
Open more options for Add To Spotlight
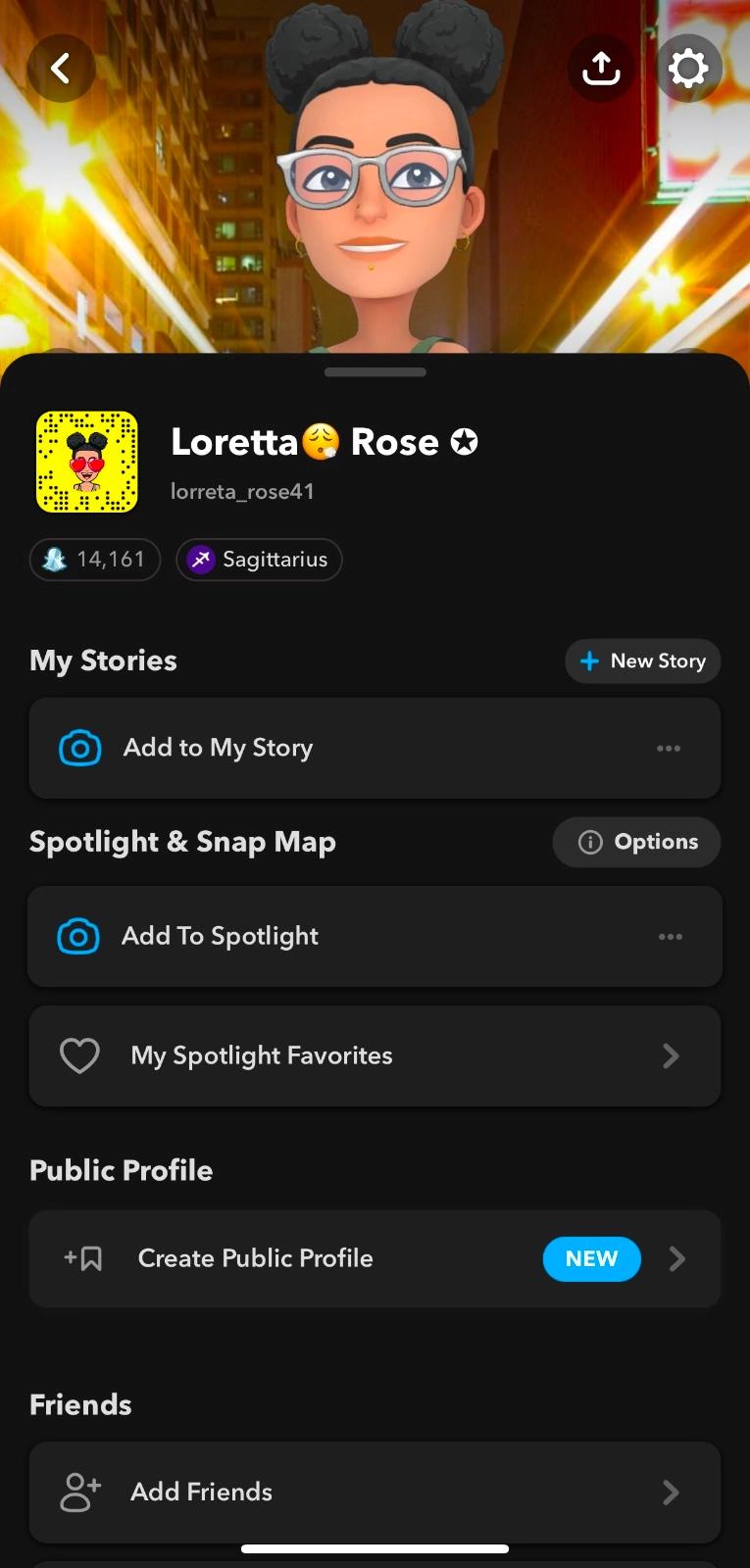tap(671, 937)
